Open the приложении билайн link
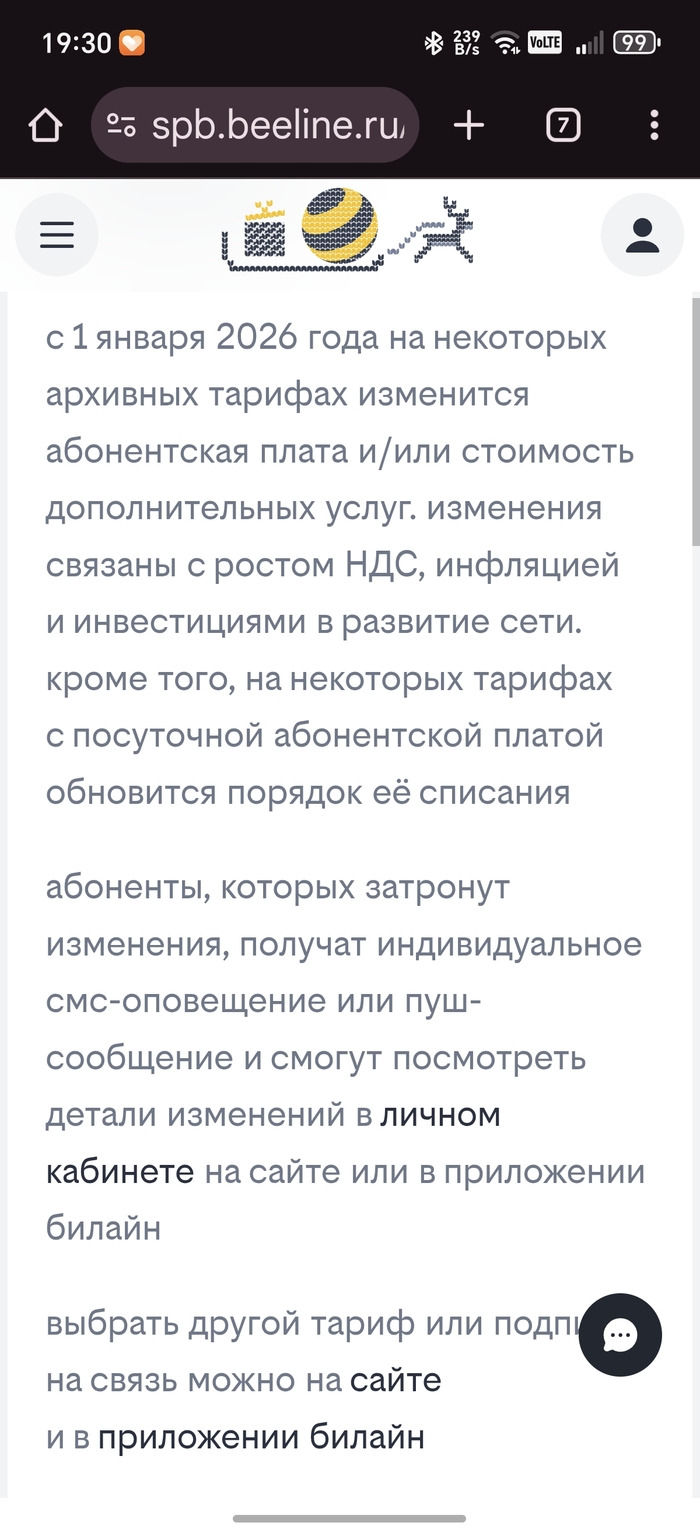 (x=261, y=1438)
